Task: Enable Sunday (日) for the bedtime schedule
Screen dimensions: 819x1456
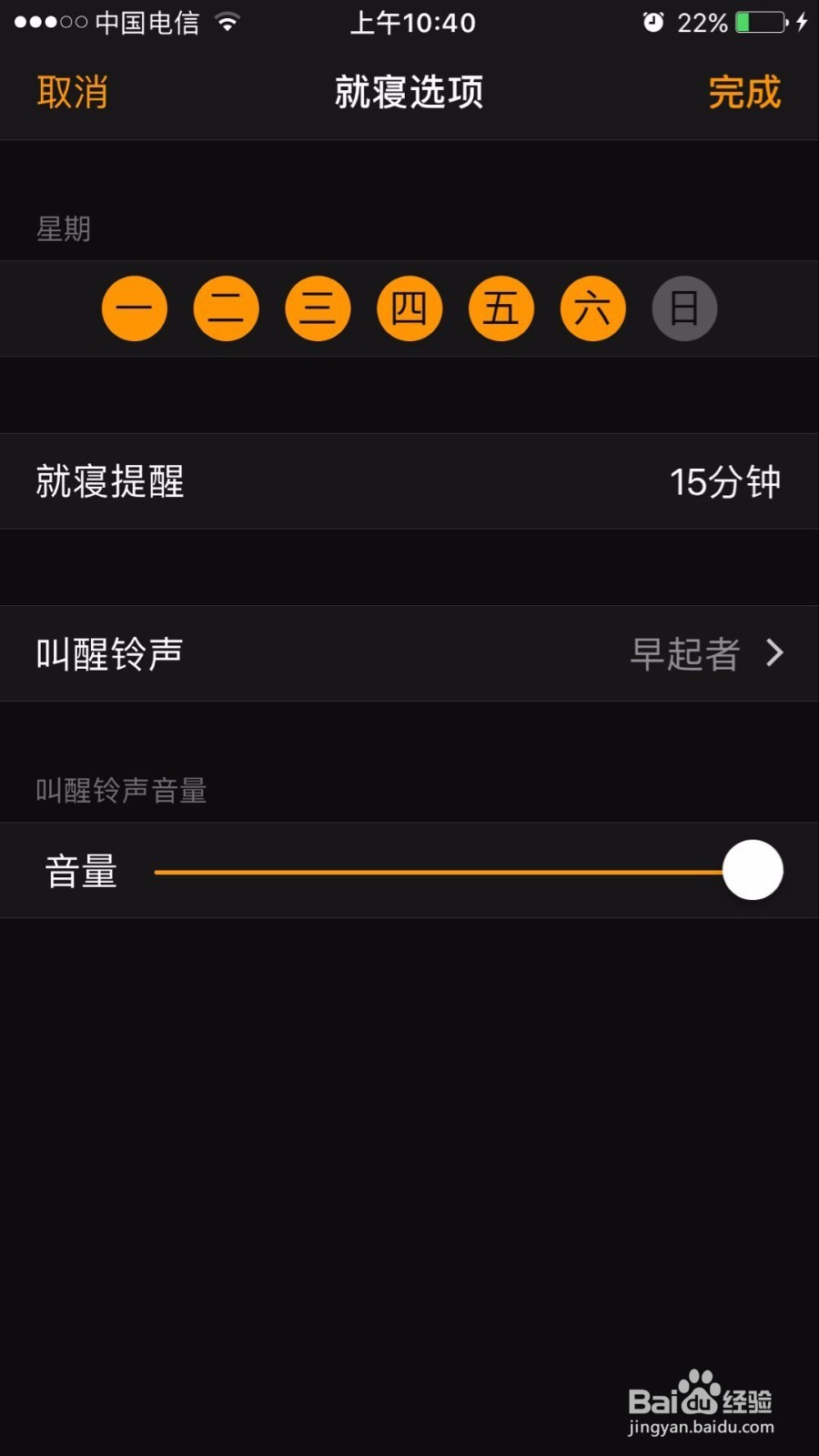Action: tap(684, 308)
